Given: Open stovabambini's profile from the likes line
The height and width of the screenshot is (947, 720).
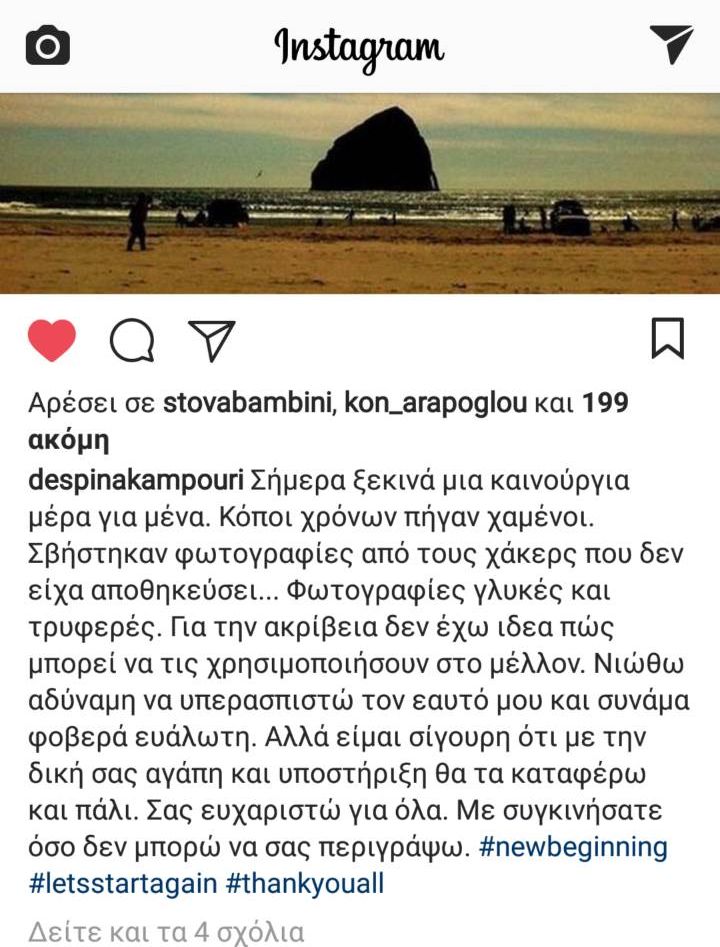Looking at the screenshot, I should (x=251, y=404).
